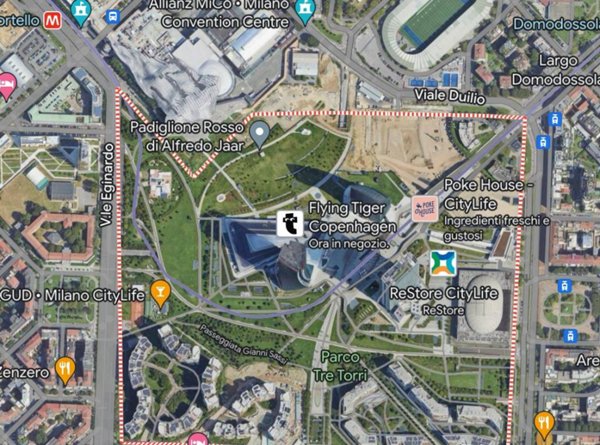Tap the ReStore CityLife marker
This screenshot has height=445, width=600.
pos(443,263)
